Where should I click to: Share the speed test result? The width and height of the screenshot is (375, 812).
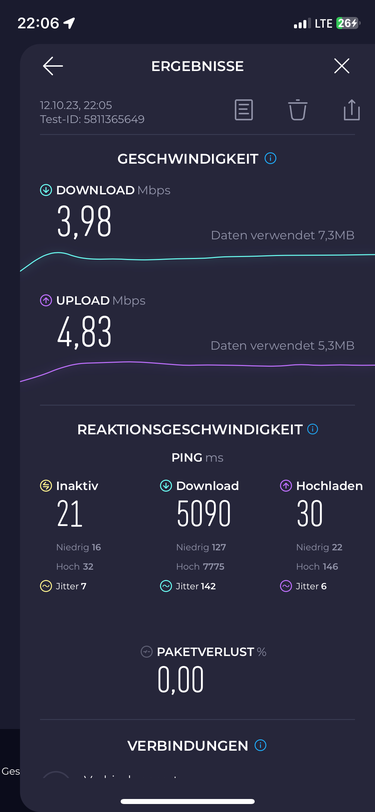(x=351, y=110)
